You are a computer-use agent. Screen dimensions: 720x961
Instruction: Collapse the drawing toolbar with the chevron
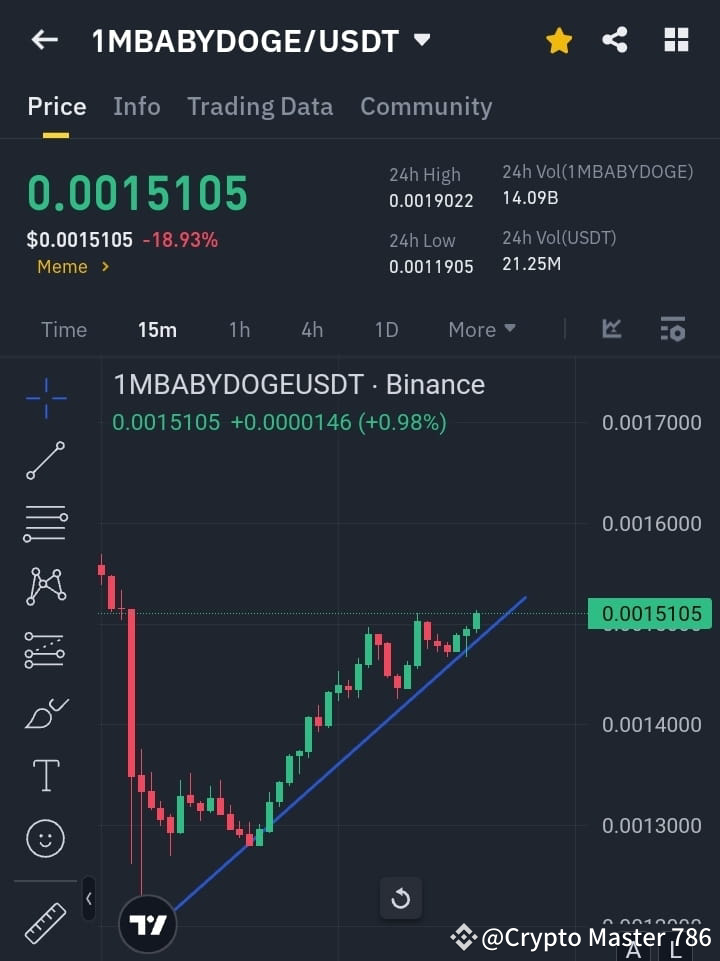[88, 899]
